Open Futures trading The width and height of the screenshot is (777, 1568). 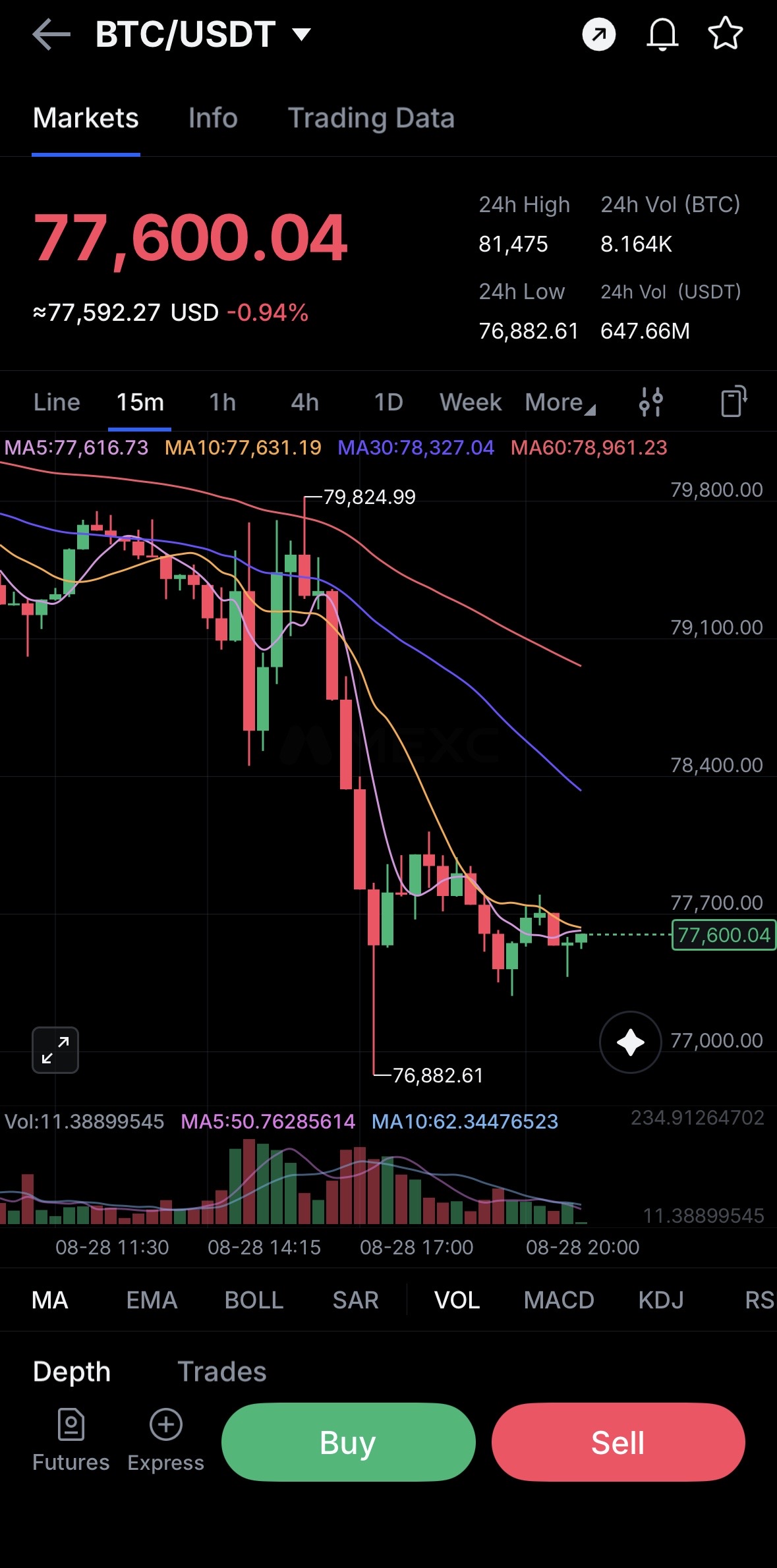[71, 1440]
